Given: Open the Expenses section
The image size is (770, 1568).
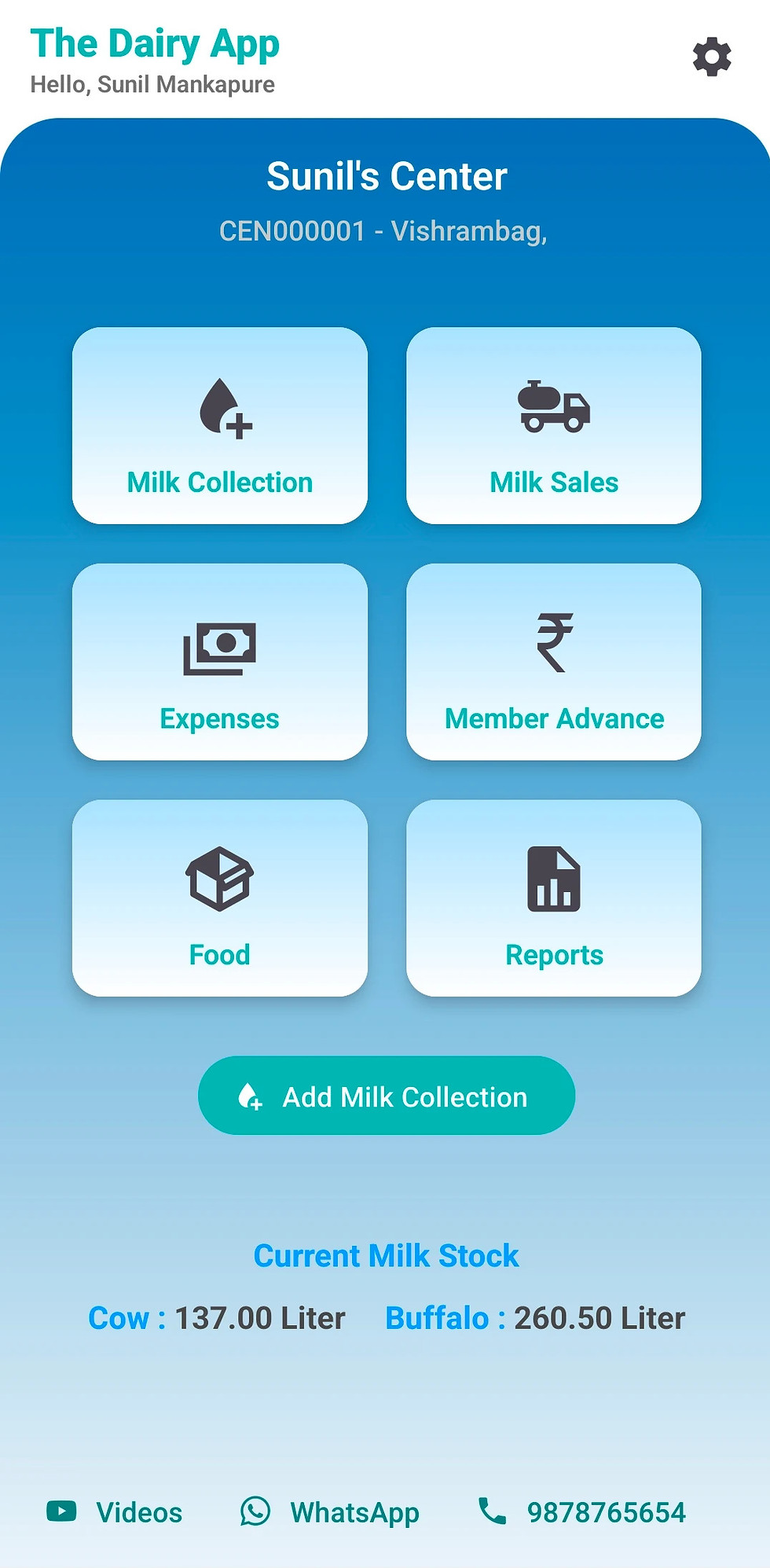Looking at the screenshot, I should 220,662.
